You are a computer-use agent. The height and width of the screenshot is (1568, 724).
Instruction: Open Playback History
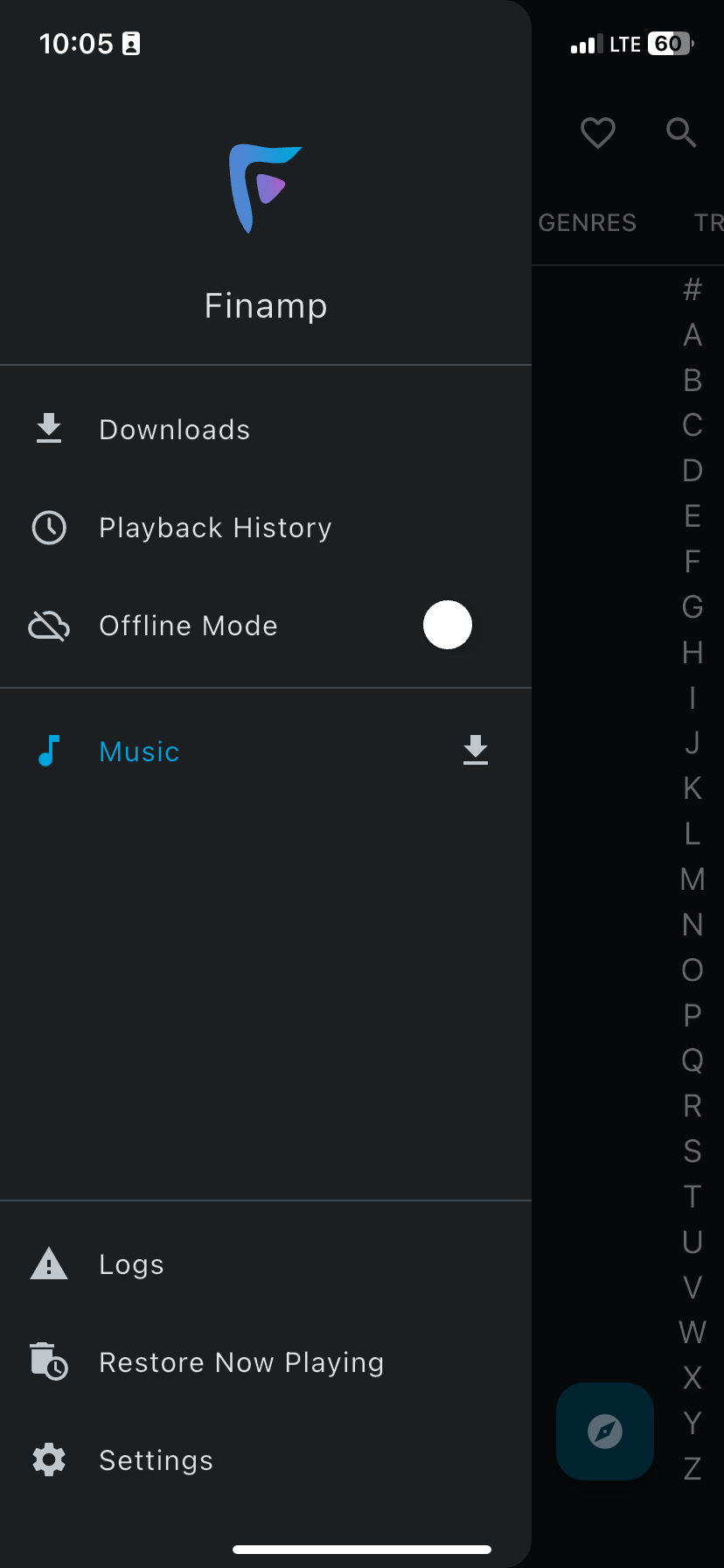click(x=215, y=528)
